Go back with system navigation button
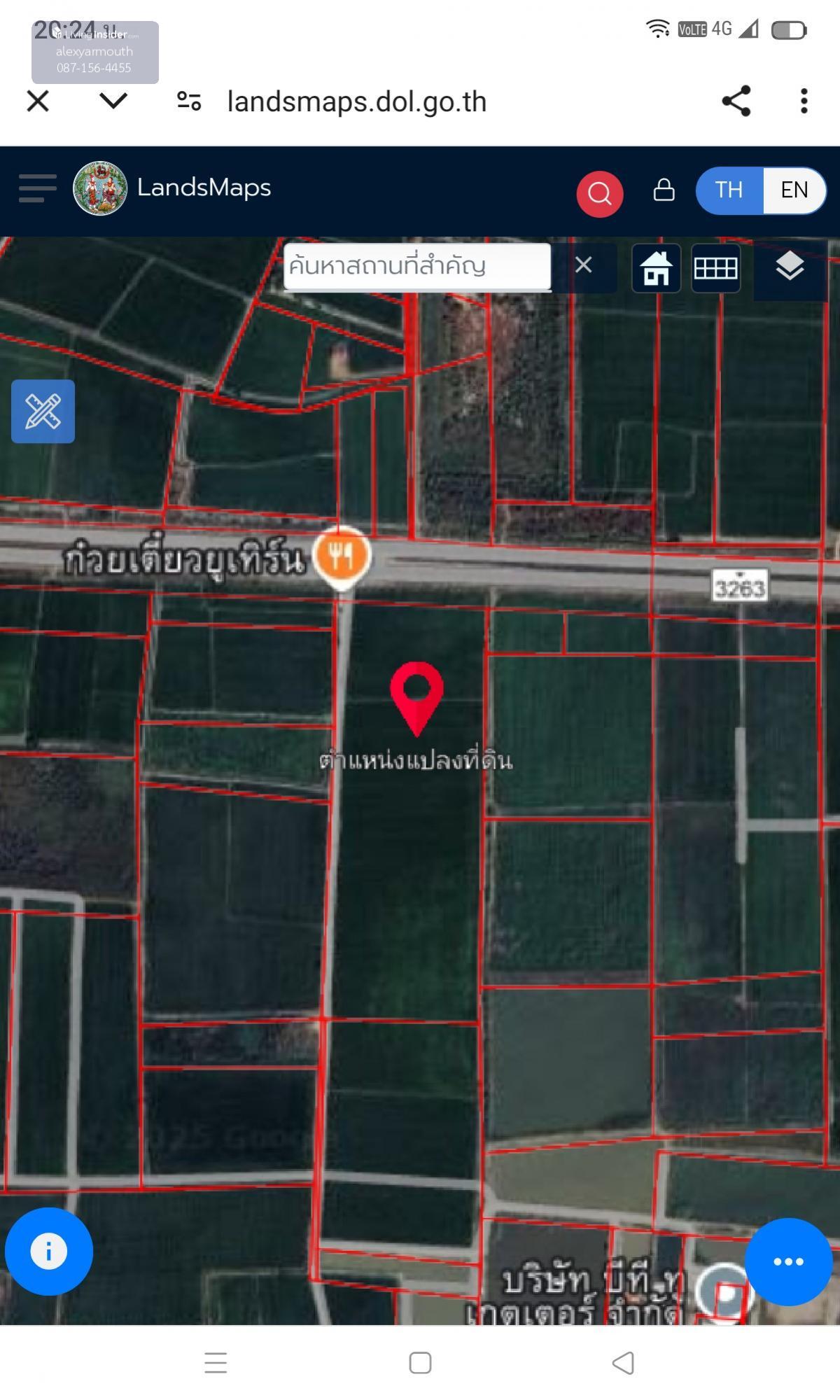The image size is (840, 1400). coord(623,1363)
